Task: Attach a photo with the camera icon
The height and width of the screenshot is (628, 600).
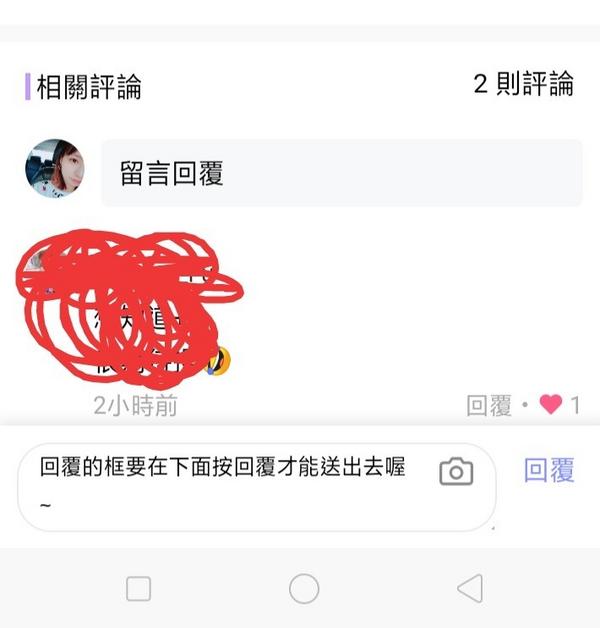Action: (x=456, y=472)
